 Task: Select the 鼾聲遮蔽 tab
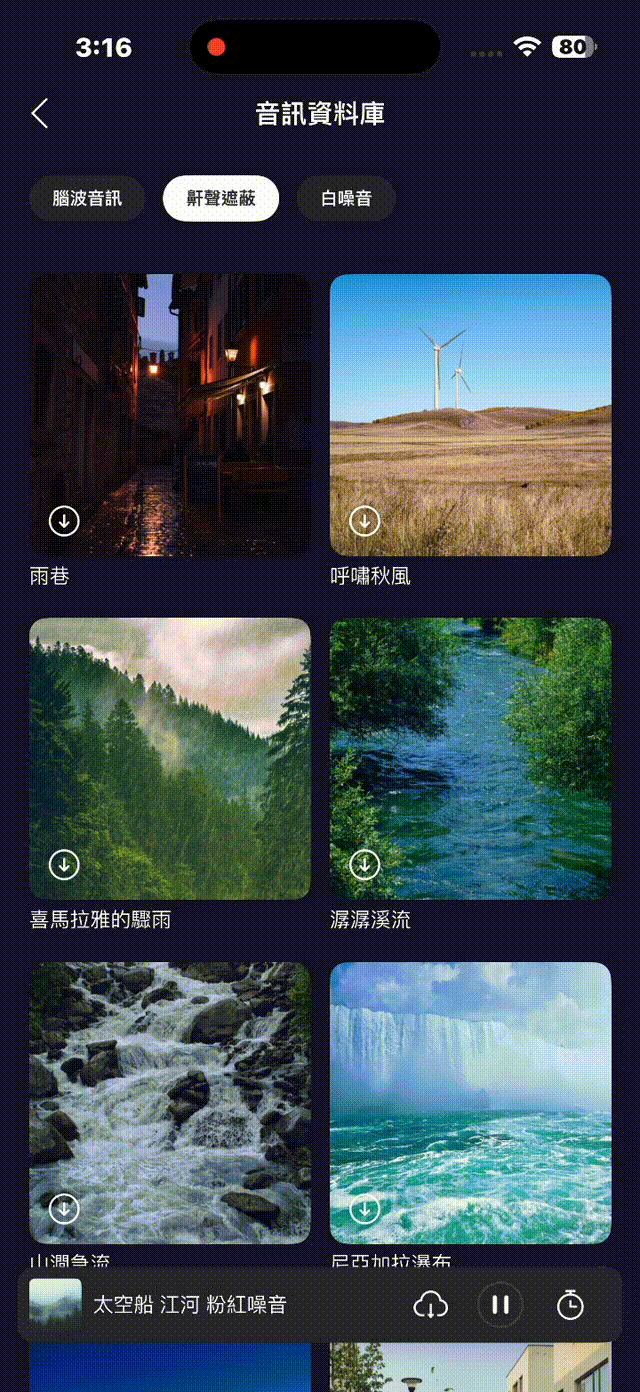[221, 198]
